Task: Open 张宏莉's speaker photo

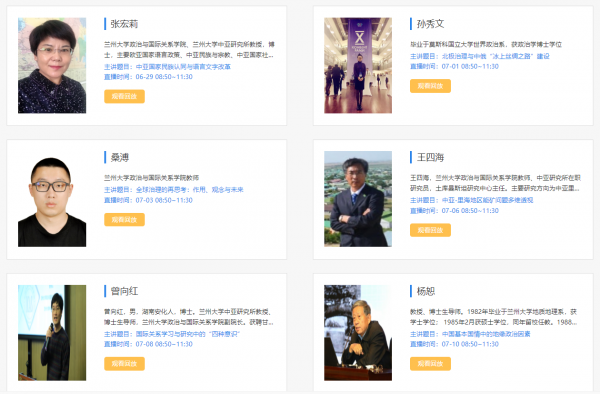Action: click(x=52, y=65)
